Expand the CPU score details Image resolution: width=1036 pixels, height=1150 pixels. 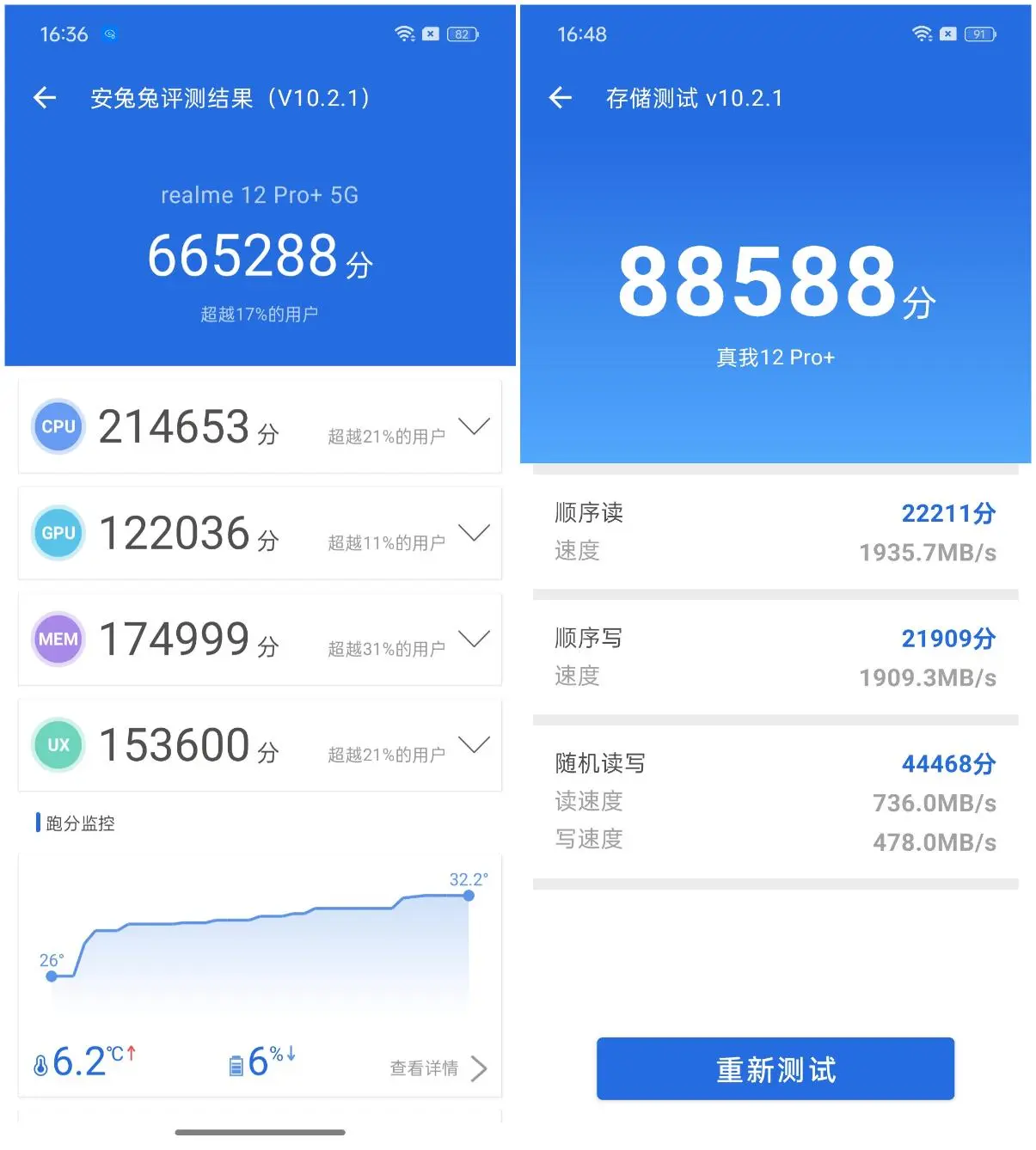[x=474, y=426]
